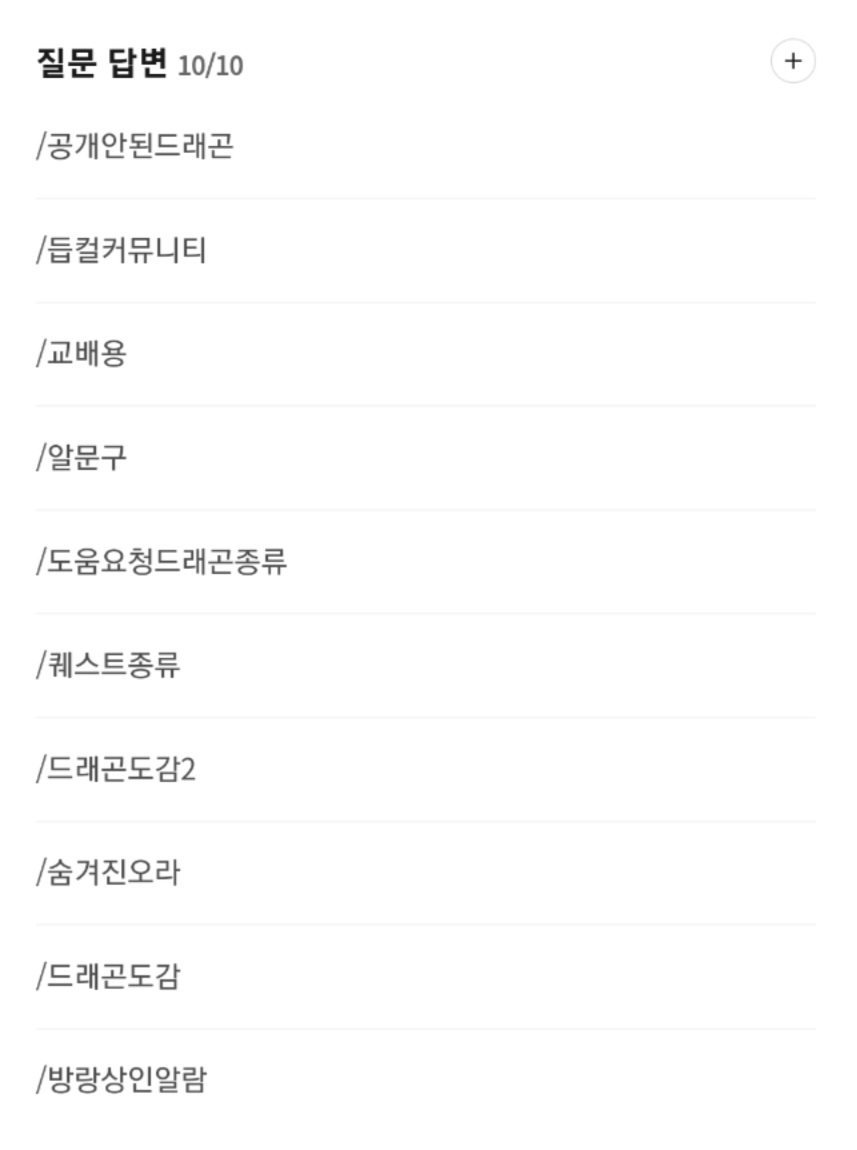
Task: Open the /숨겨진오라 entry
Action: pos(109,873)
